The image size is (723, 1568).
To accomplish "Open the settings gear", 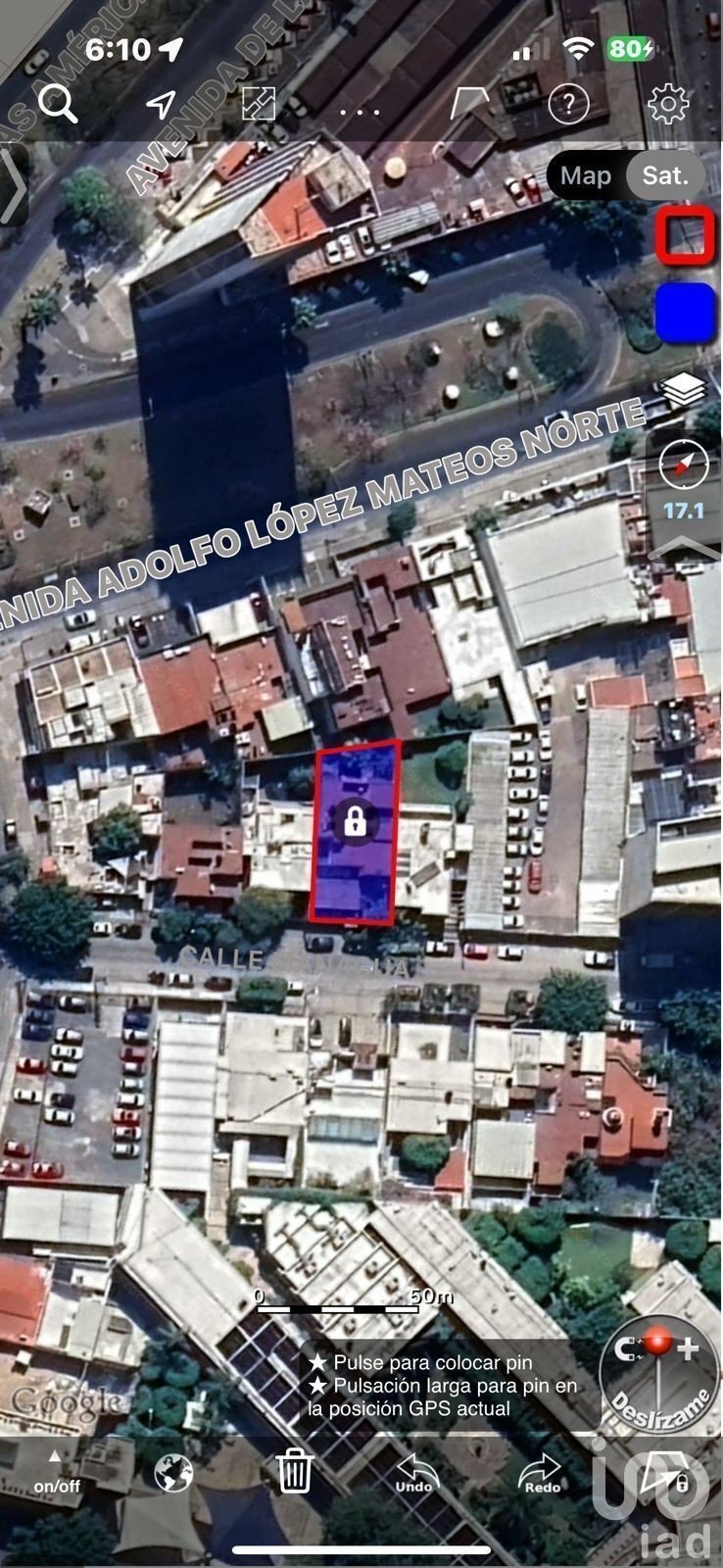I will (x=668, y=103).
